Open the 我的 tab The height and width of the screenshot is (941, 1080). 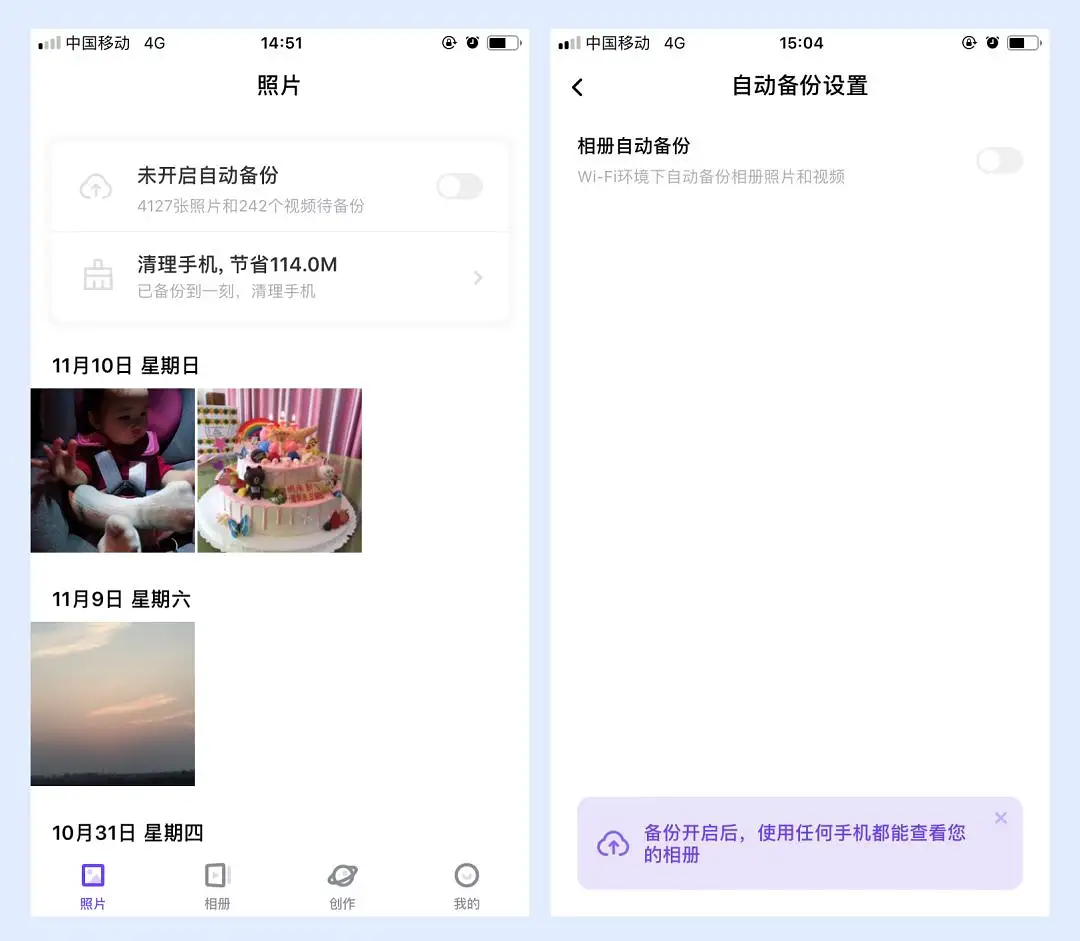(x=466, y=886)
